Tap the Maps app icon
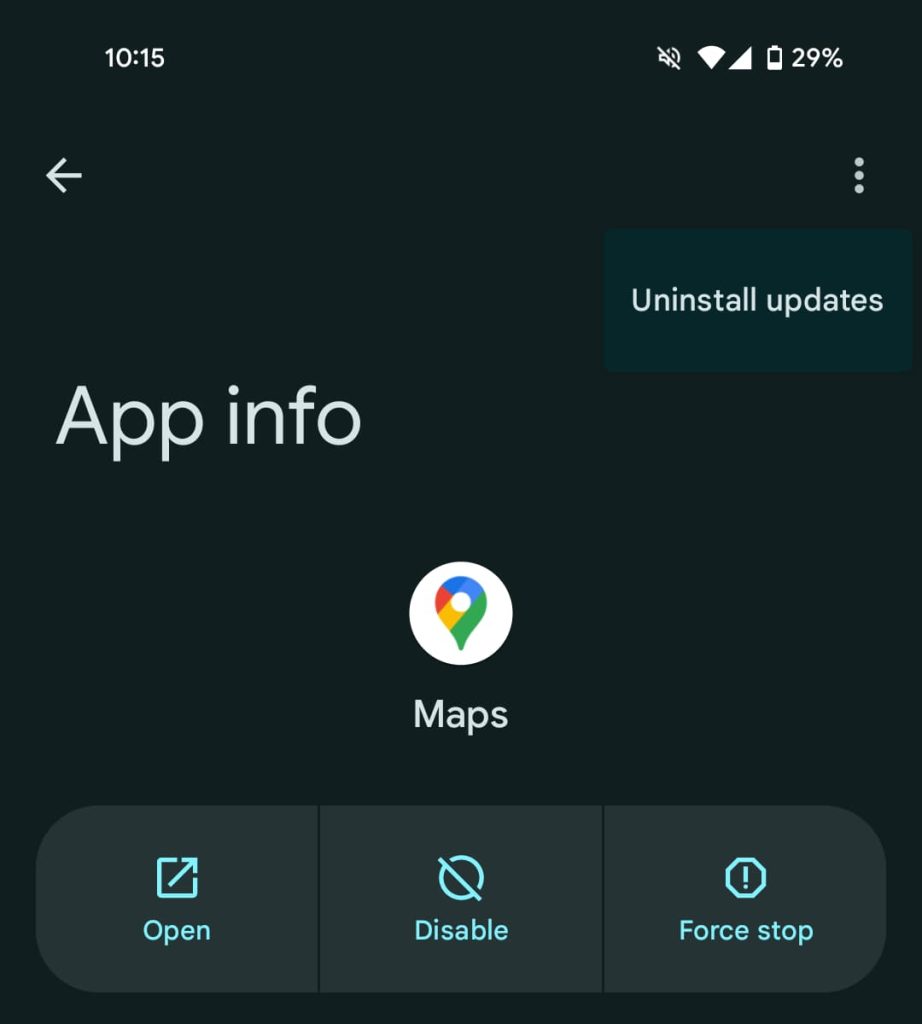 [461, 612]
